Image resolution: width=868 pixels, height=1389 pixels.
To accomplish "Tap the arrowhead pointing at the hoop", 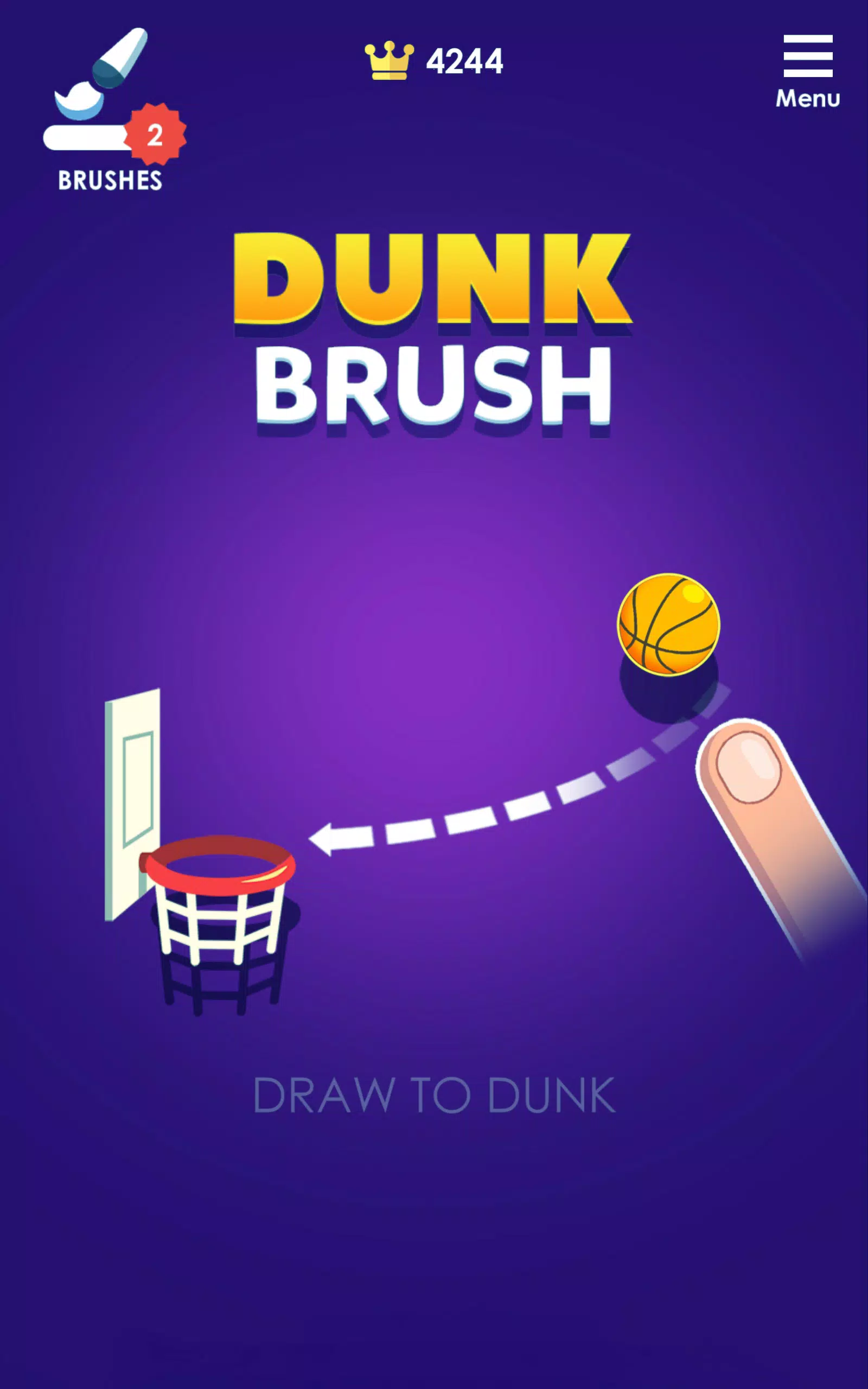I will (x=334, y=837).
